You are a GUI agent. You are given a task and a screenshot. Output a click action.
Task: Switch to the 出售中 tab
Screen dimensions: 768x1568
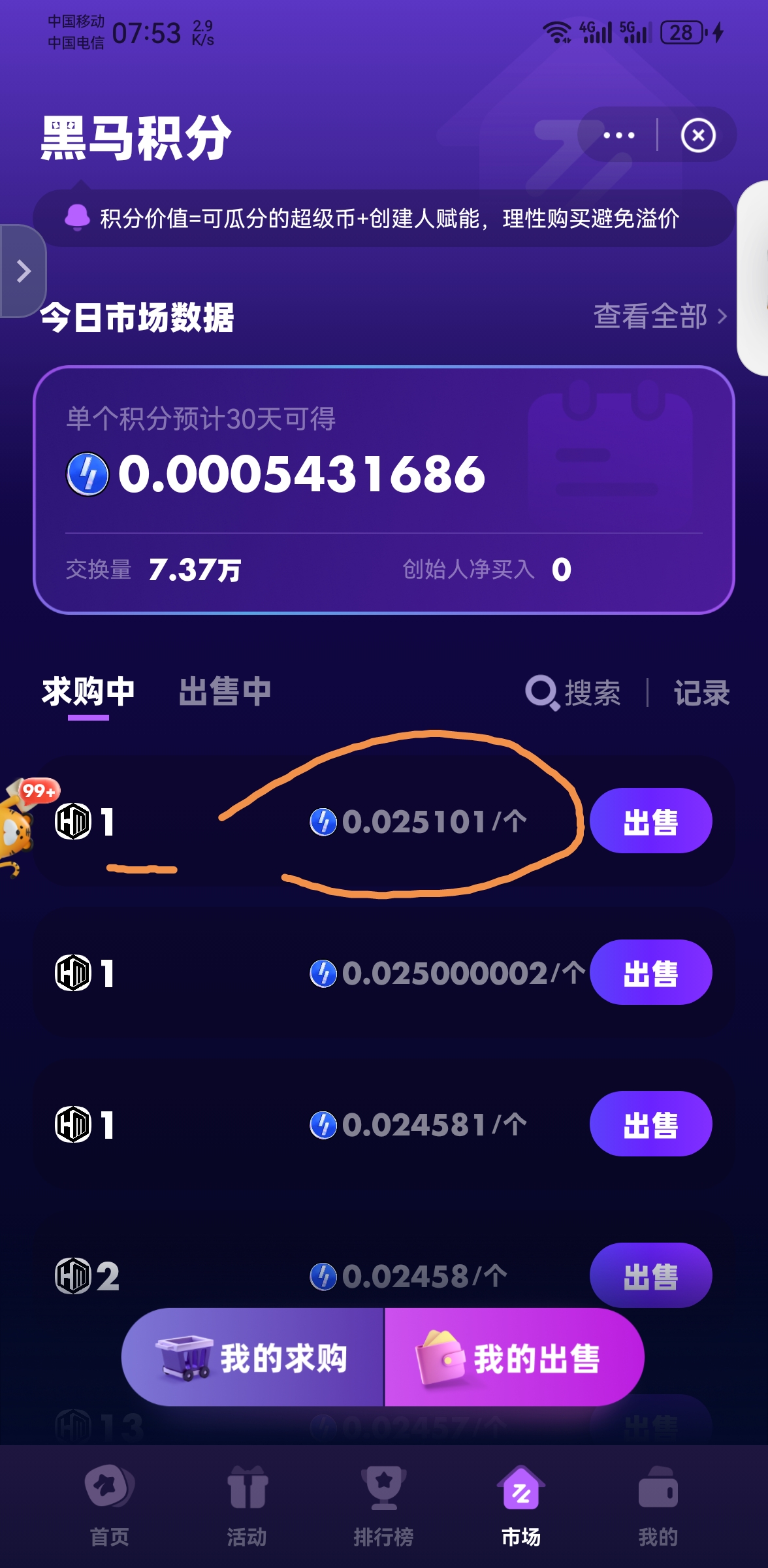[225, 691]
